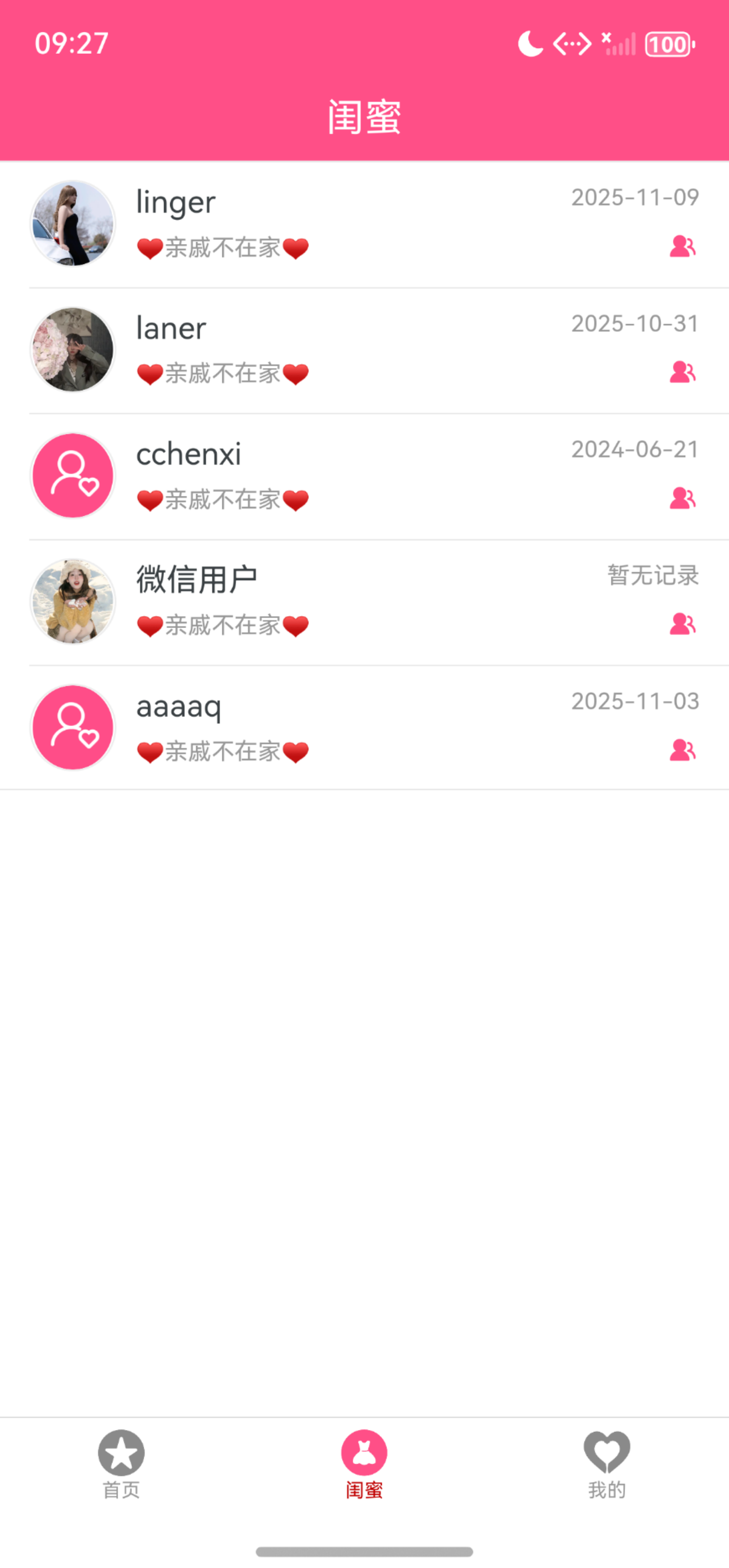Tap the friends icon on aaaaq's row

(682, 750)
